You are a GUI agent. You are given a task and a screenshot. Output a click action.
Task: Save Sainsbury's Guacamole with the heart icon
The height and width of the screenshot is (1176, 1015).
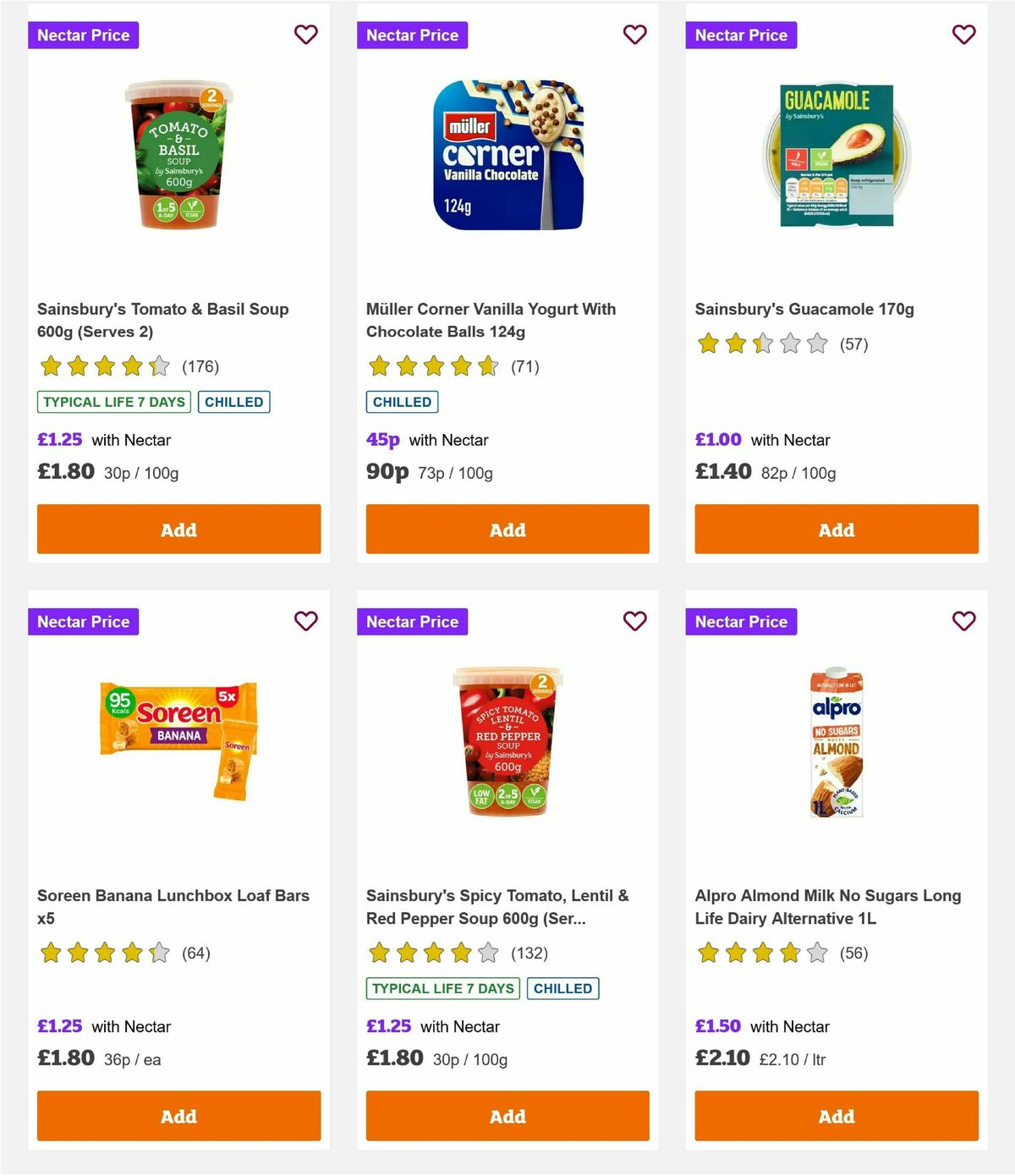pyautogui.click(x=963, y=35)
